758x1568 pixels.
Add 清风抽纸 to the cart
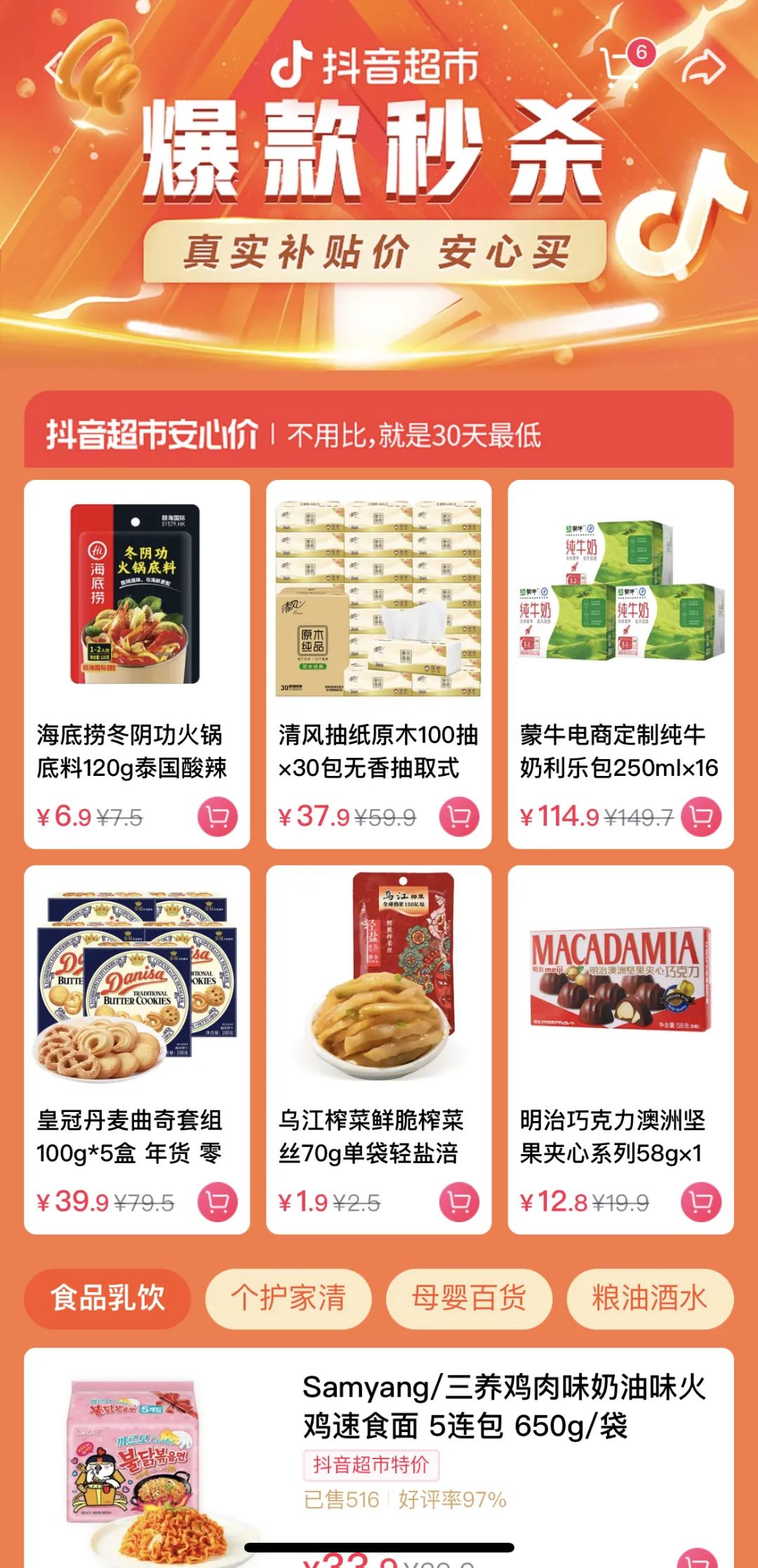point(459,817)
